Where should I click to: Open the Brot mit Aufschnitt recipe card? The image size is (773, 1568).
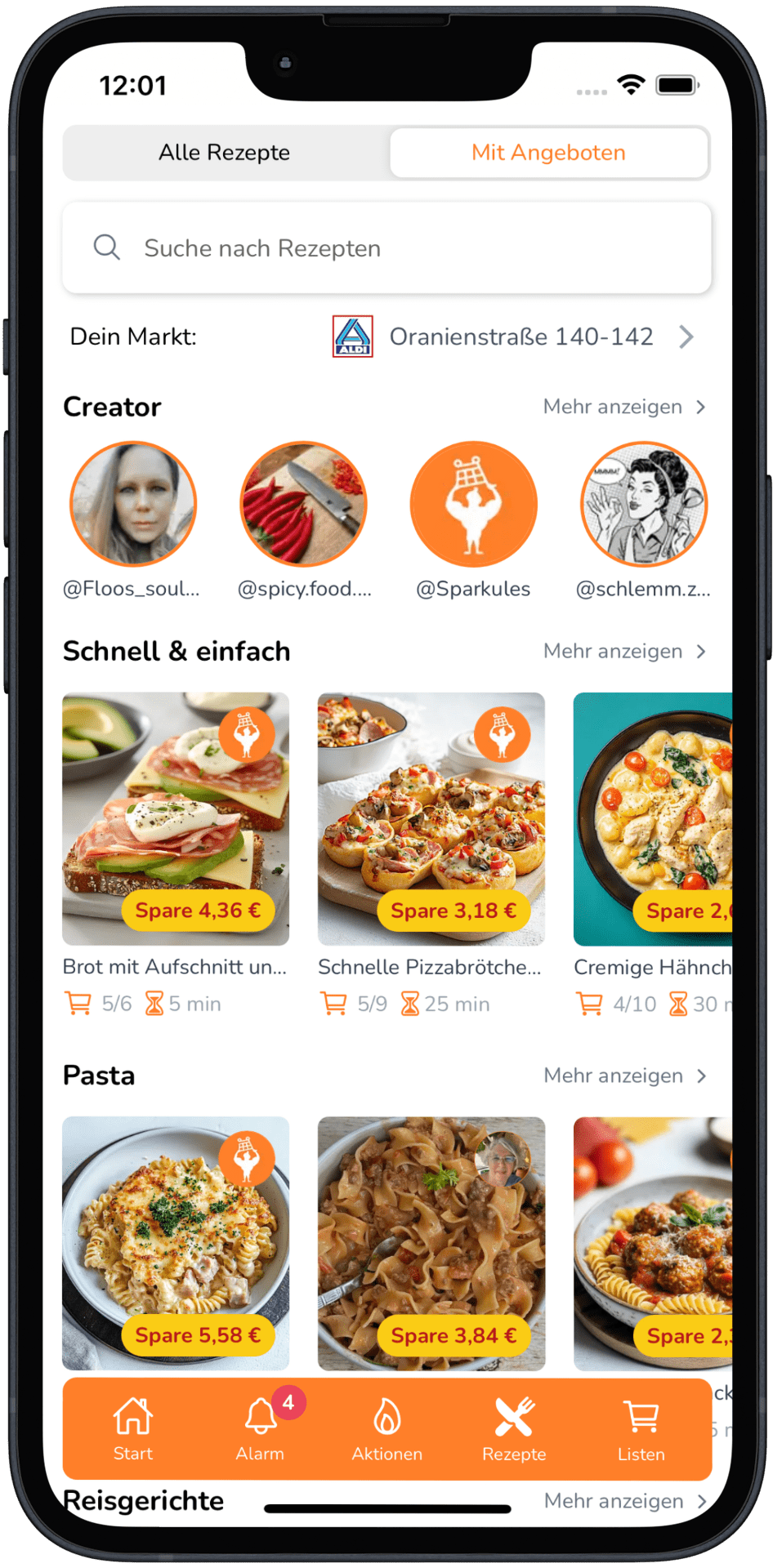[176, 819]
